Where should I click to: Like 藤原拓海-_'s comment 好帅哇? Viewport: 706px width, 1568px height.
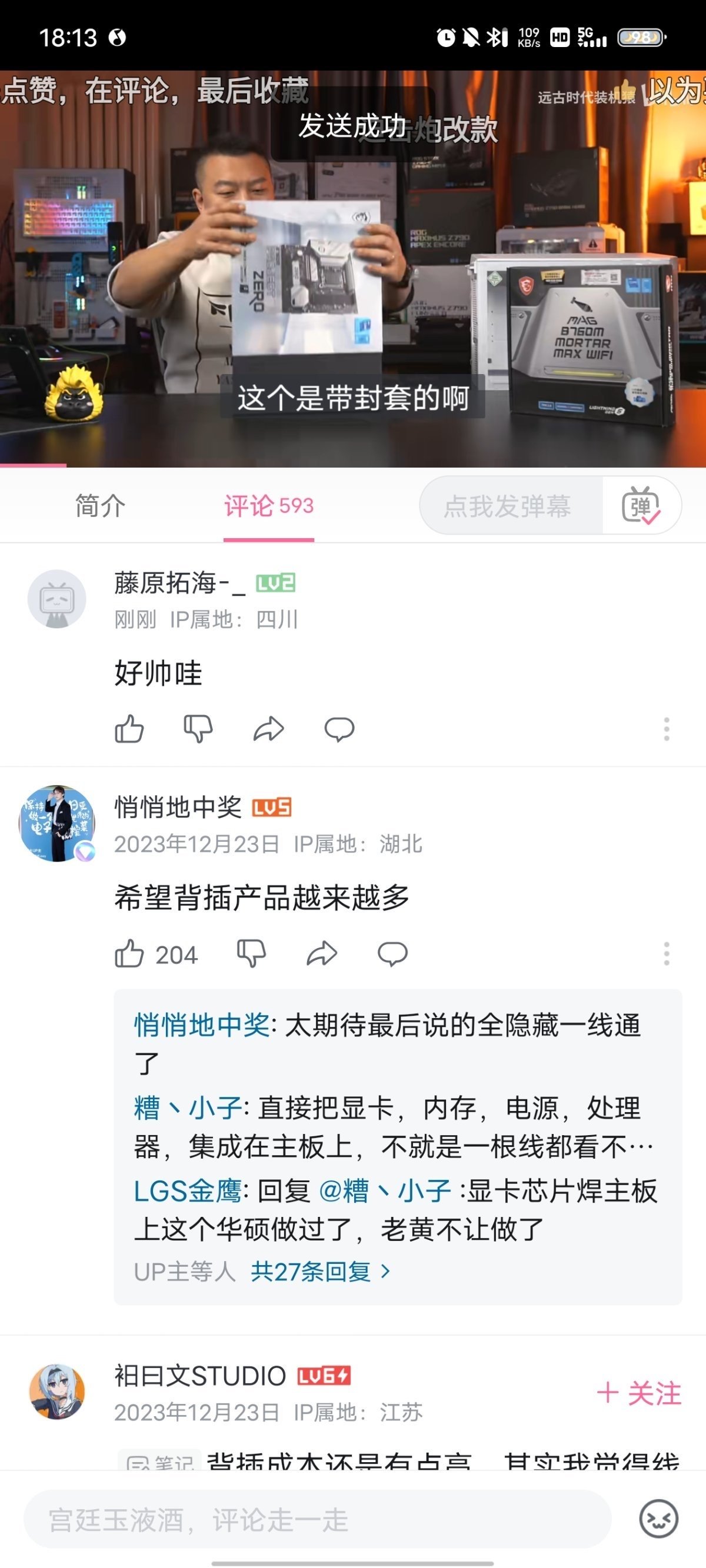coord(129,729)
